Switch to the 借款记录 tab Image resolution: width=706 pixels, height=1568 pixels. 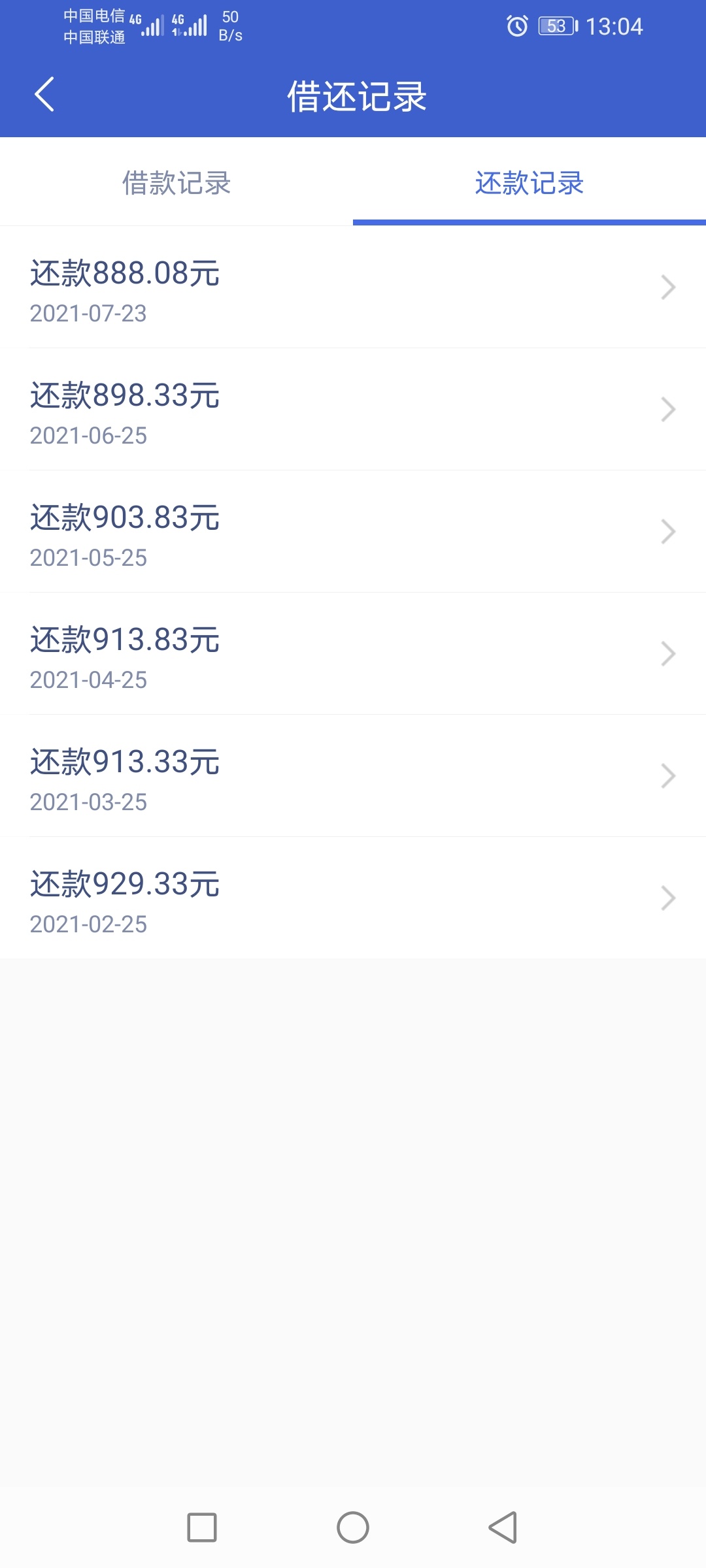(x=176, y=182)
